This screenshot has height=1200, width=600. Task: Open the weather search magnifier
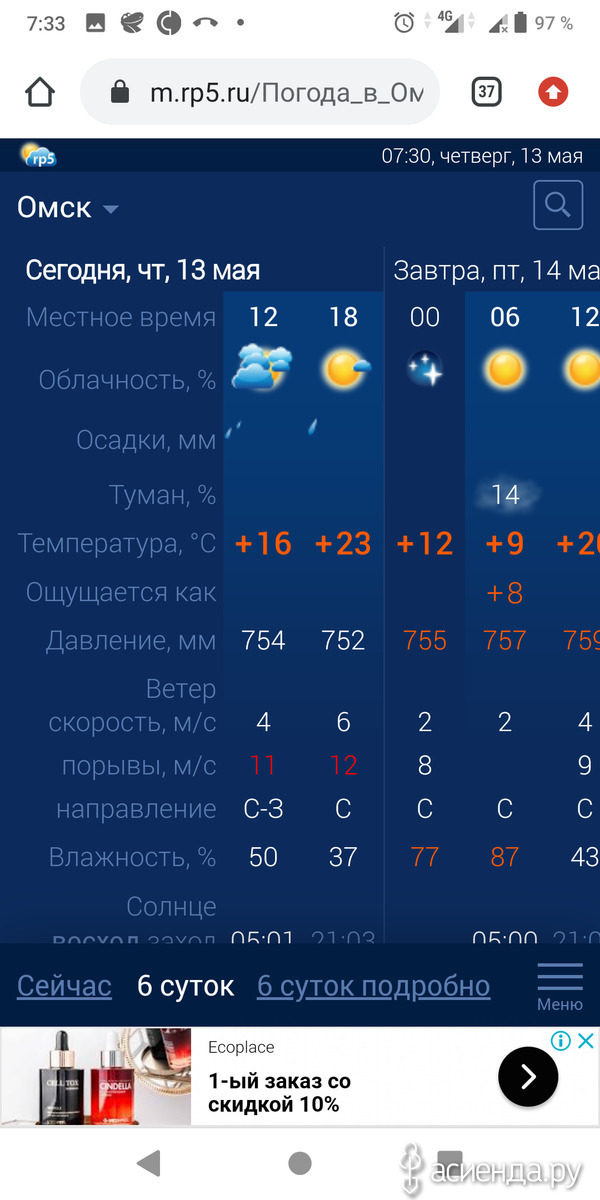click(558, 206)
